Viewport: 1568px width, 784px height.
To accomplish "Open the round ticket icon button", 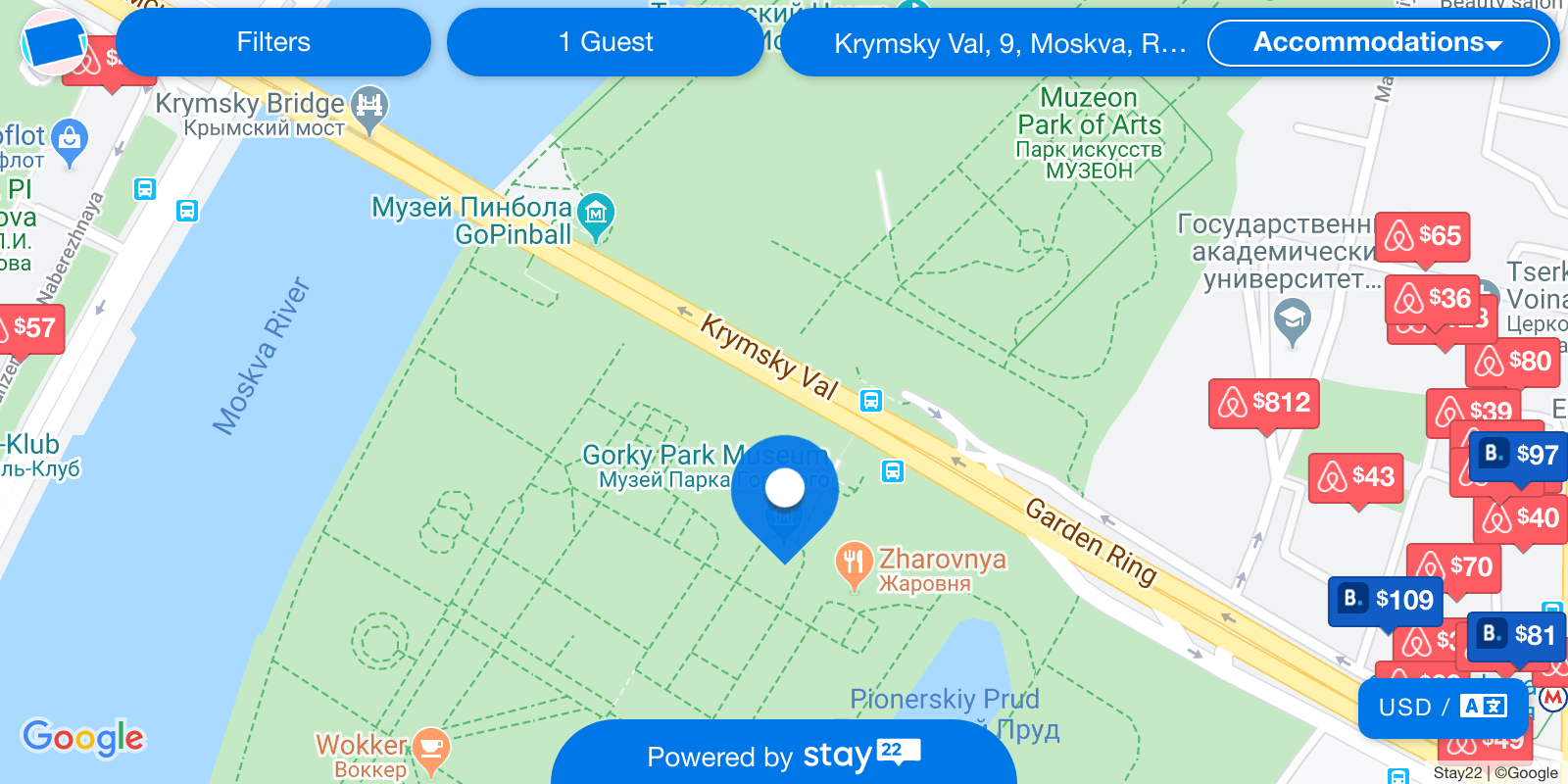I will pyautogui.click(x=54, y=44).
